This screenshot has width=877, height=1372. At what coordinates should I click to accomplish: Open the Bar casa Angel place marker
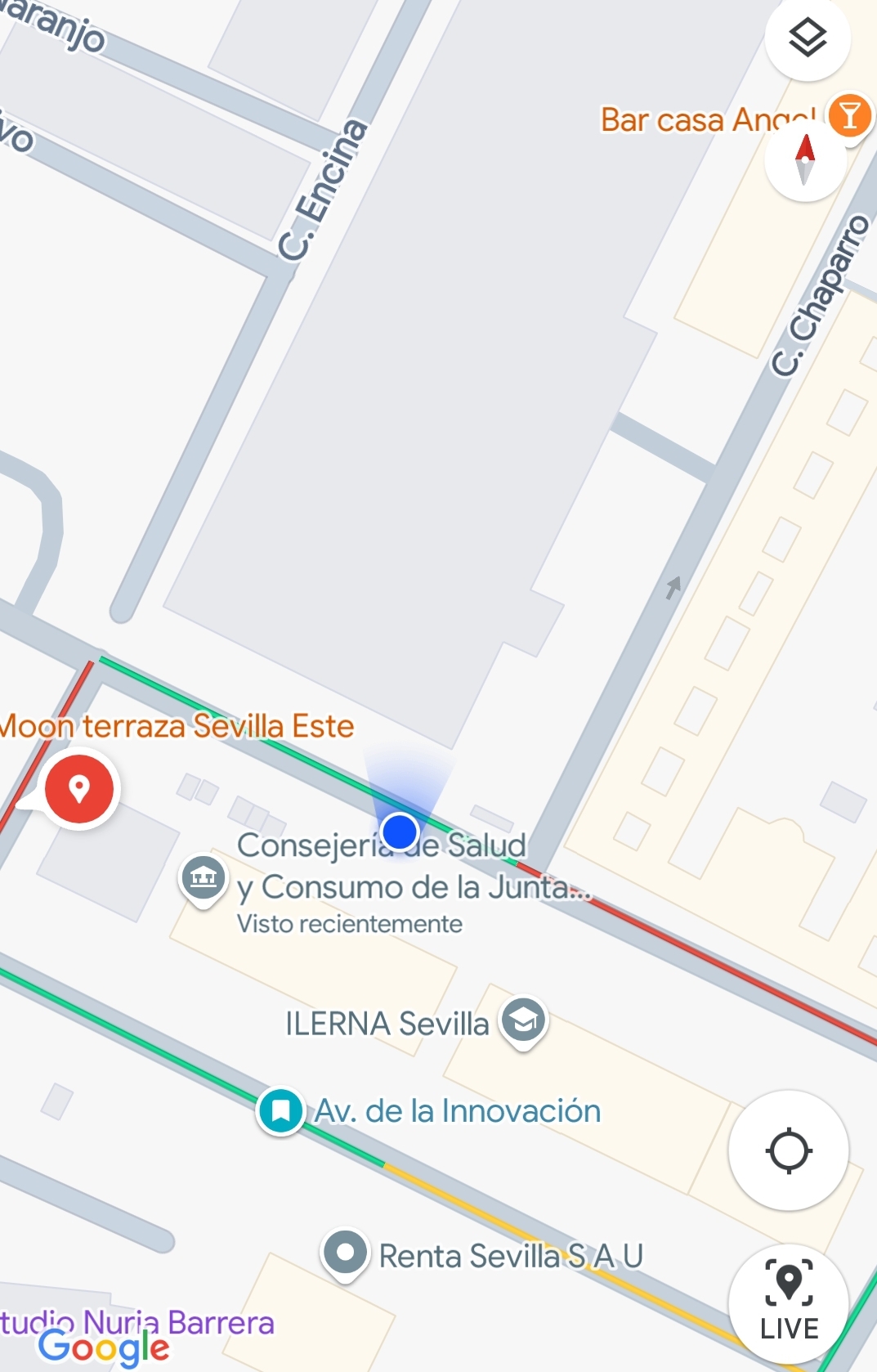tap(849, 116)
